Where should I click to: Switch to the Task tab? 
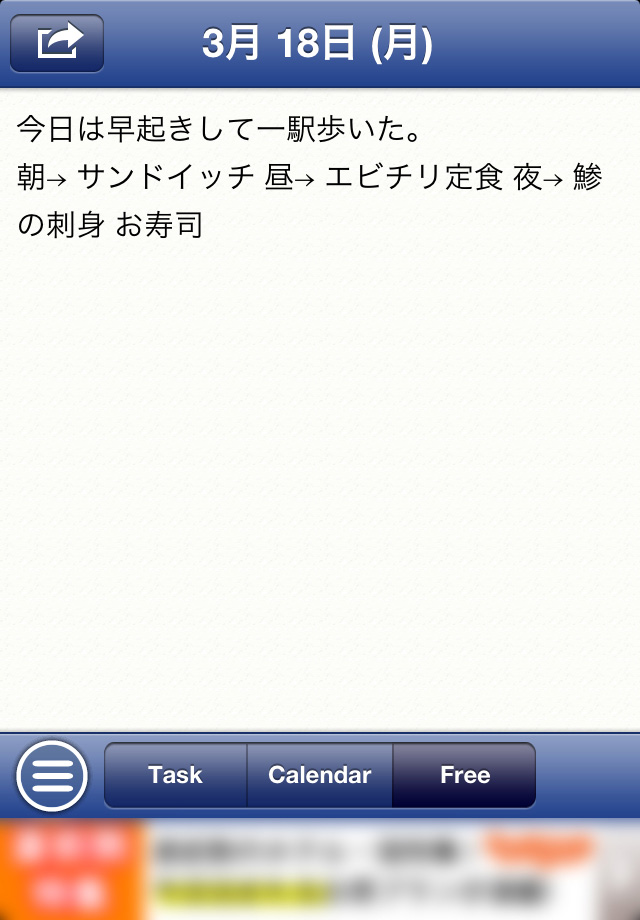tap(175, 775)
